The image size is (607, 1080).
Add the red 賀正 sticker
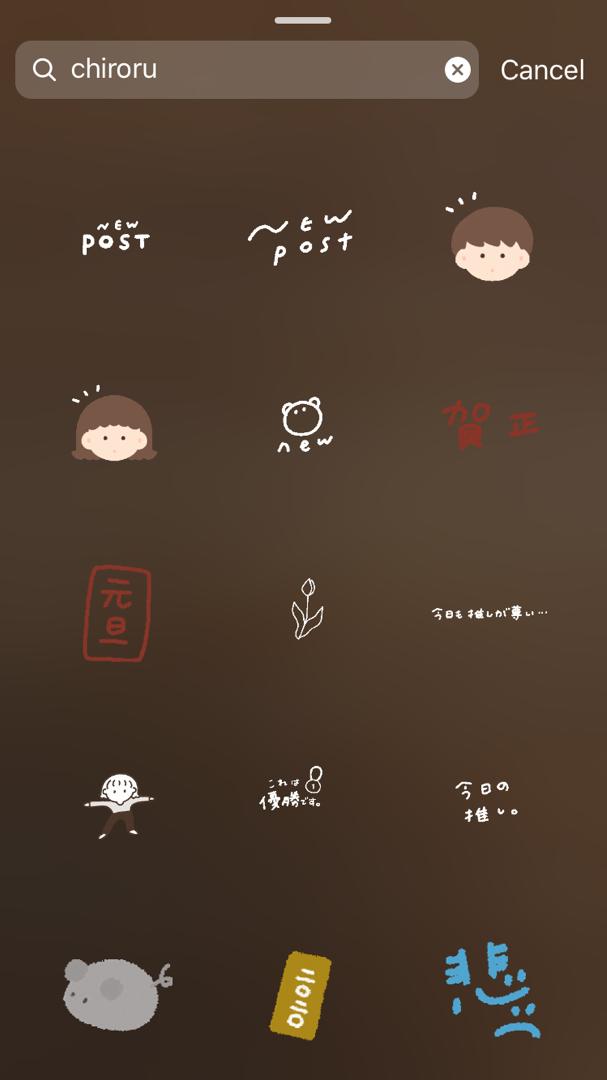pos(490,426)
